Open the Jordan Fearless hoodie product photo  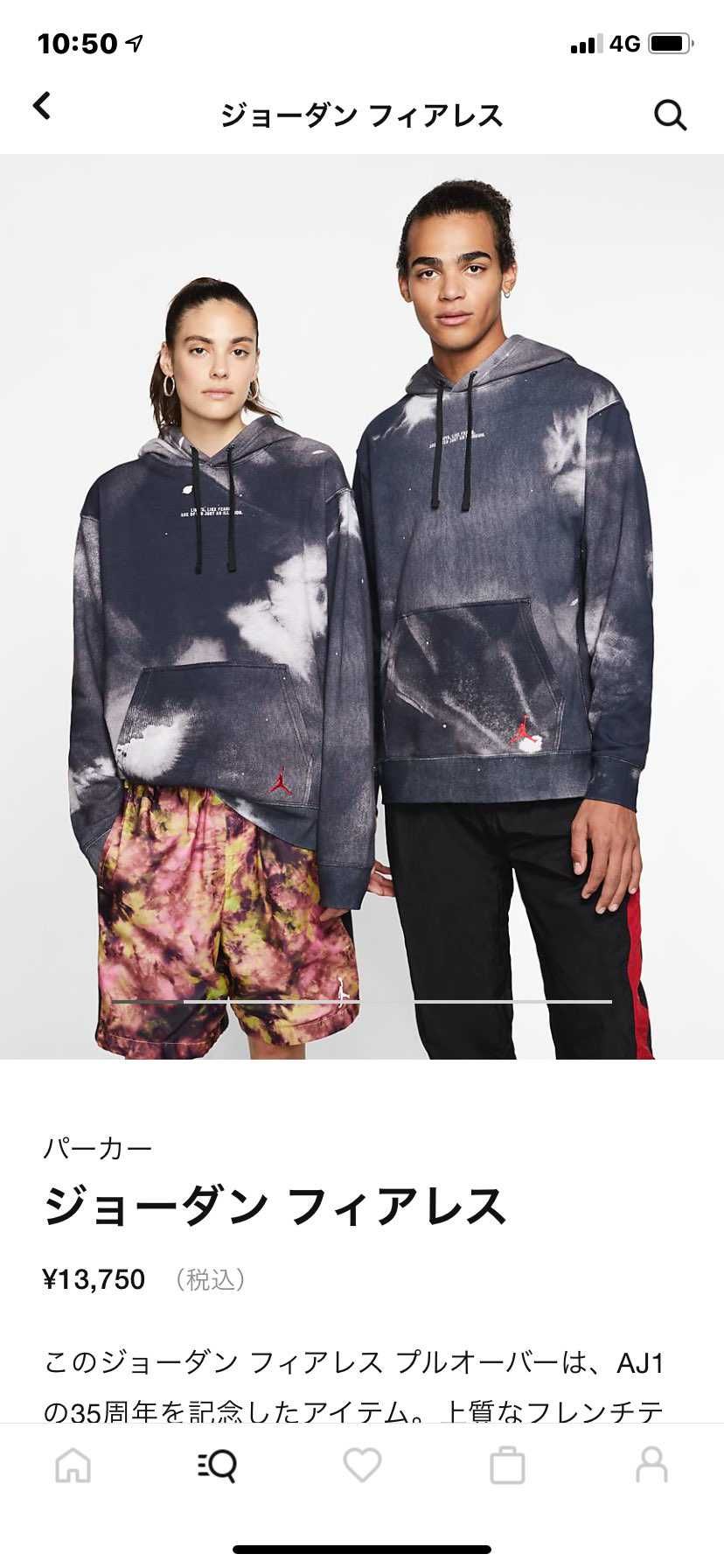tap(362, 606)
